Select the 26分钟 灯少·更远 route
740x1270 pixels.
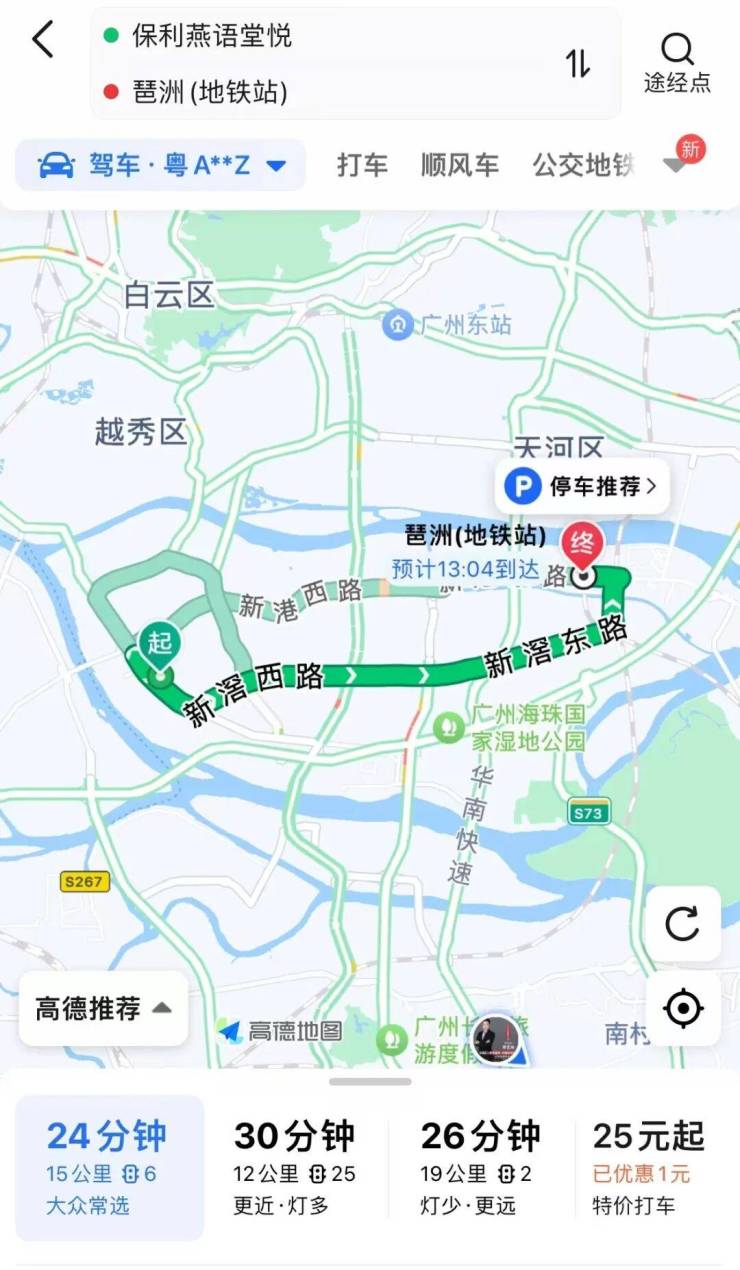pyautogui.click(x=480, y=1167)
